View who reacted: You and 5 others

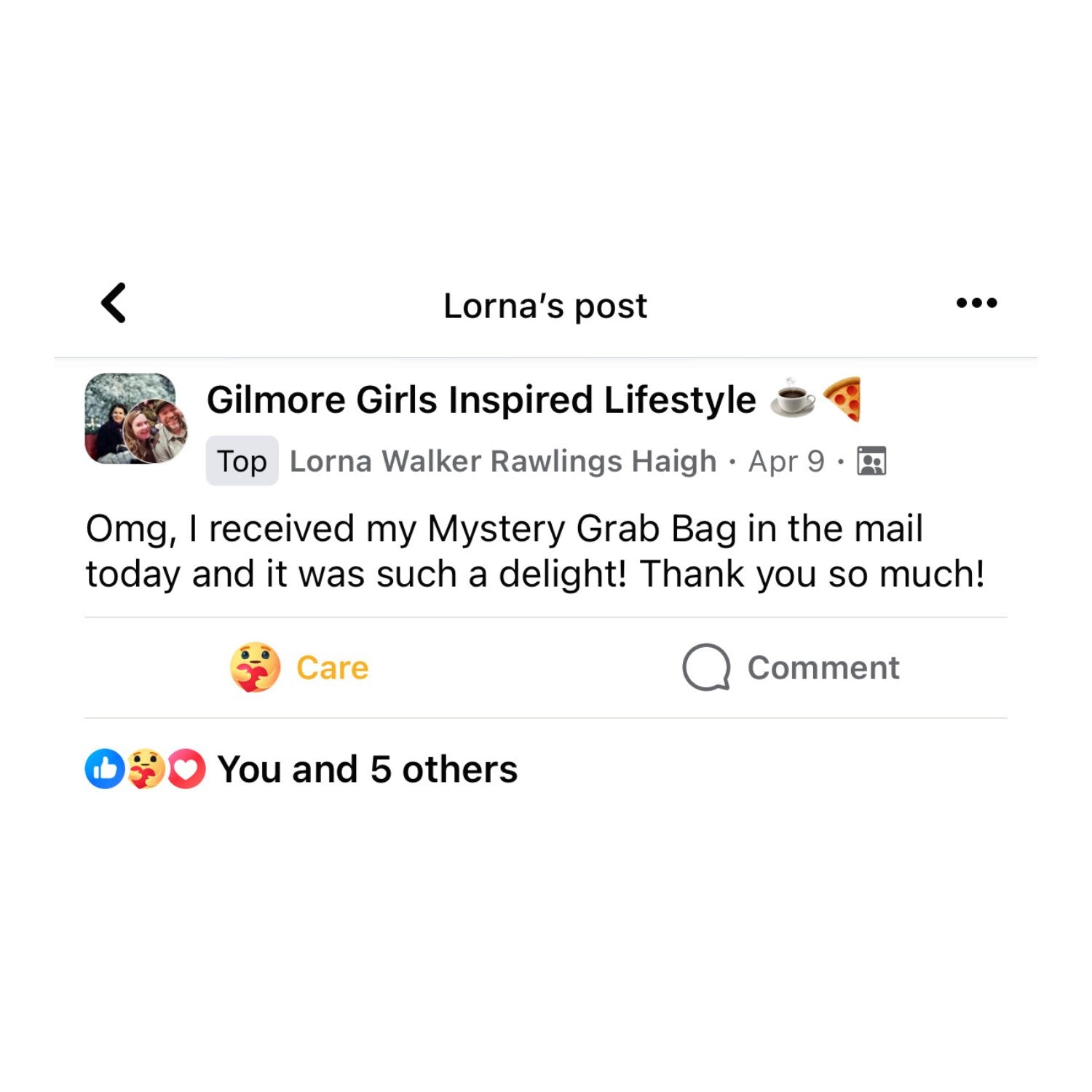point(366,769)
